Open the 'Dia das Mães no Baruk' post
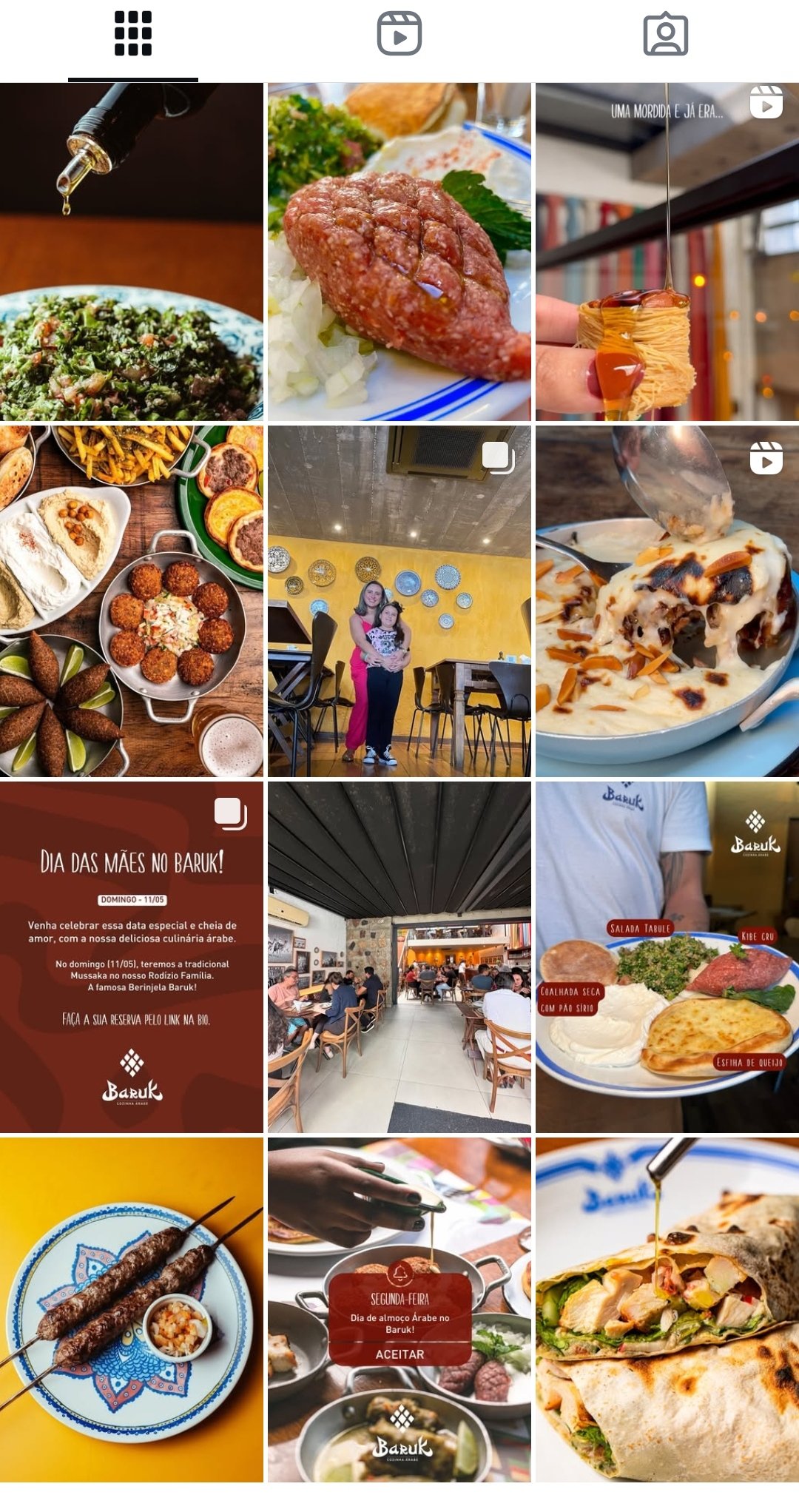Image resolution: width=799 pixels, height=1512 pixels. pyautogui.click(x=132, y=957)
